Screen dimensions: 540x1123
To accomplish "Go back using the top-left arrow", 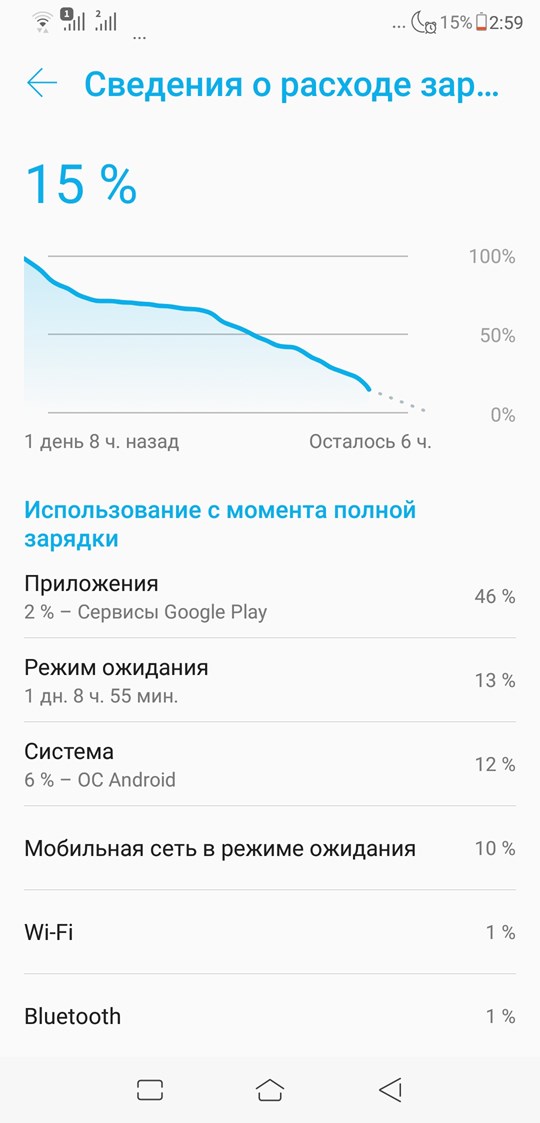I will tap(42, 84).
